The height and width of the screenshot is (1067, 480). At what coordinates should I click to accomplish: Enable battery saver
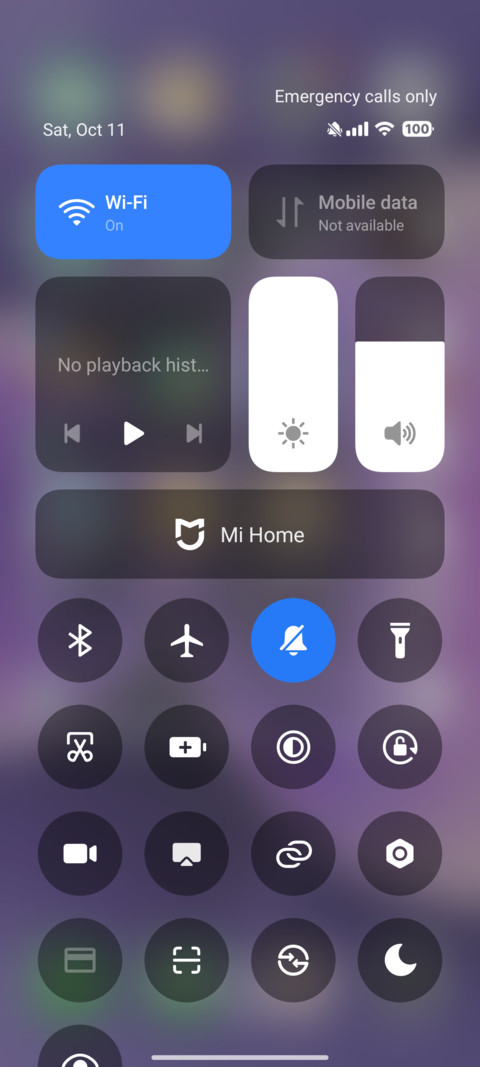(187, 747)
